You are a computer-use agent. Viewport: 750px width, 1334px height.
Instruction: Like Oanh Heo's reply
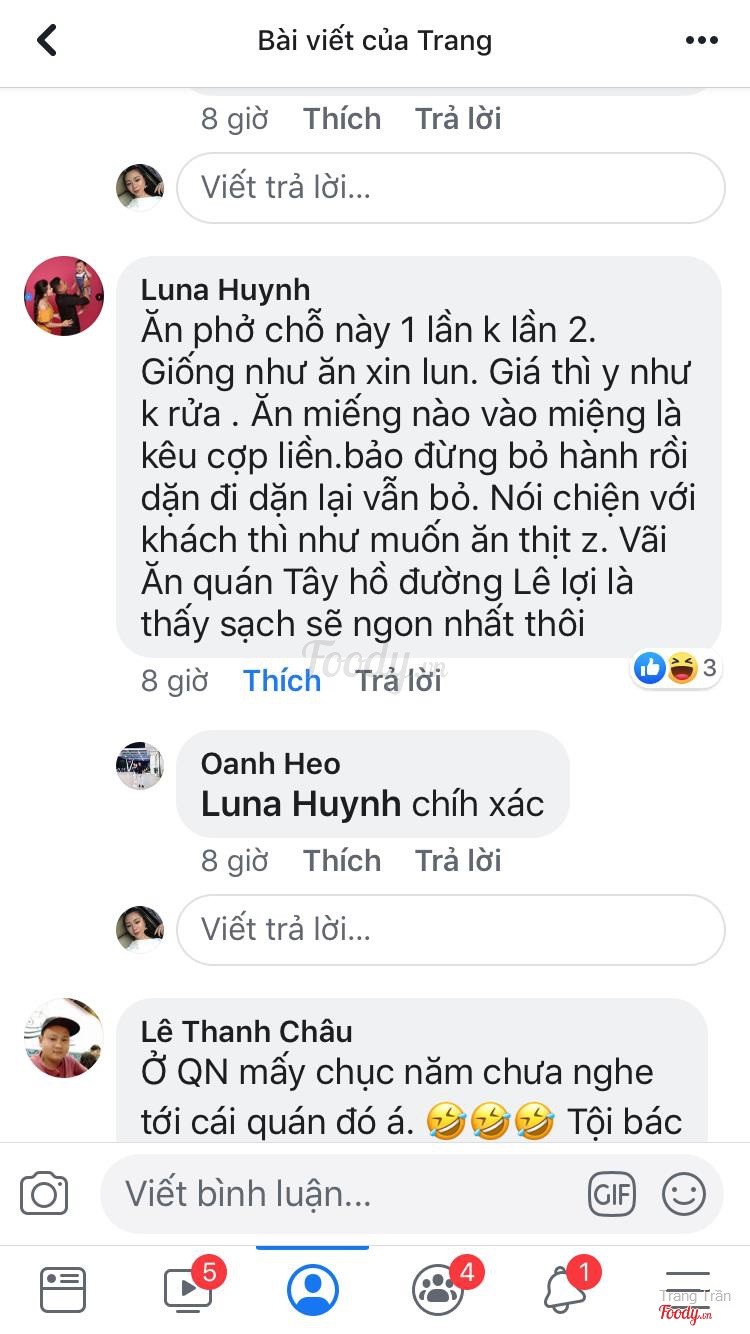342,861
